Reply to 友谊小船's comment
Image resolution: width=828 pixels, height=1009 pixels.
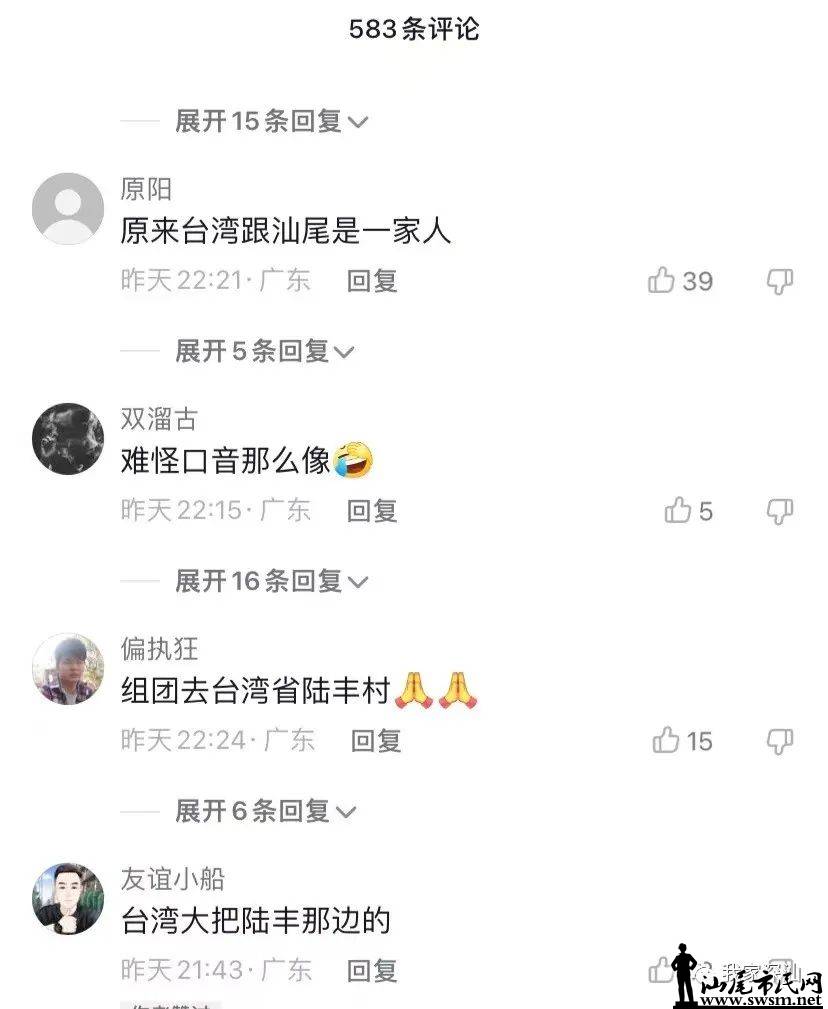(372, 971)
